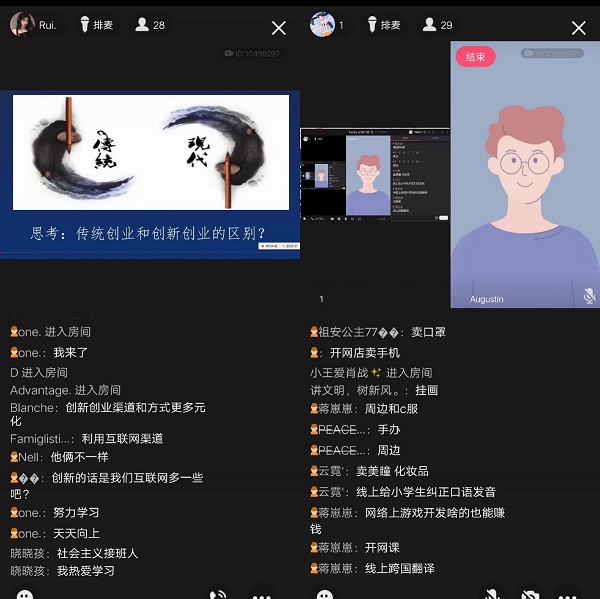The height and width of the screenshot is (599, 600).
Task: Open the host avatar chip labeled 1
Action: [327, 24]
